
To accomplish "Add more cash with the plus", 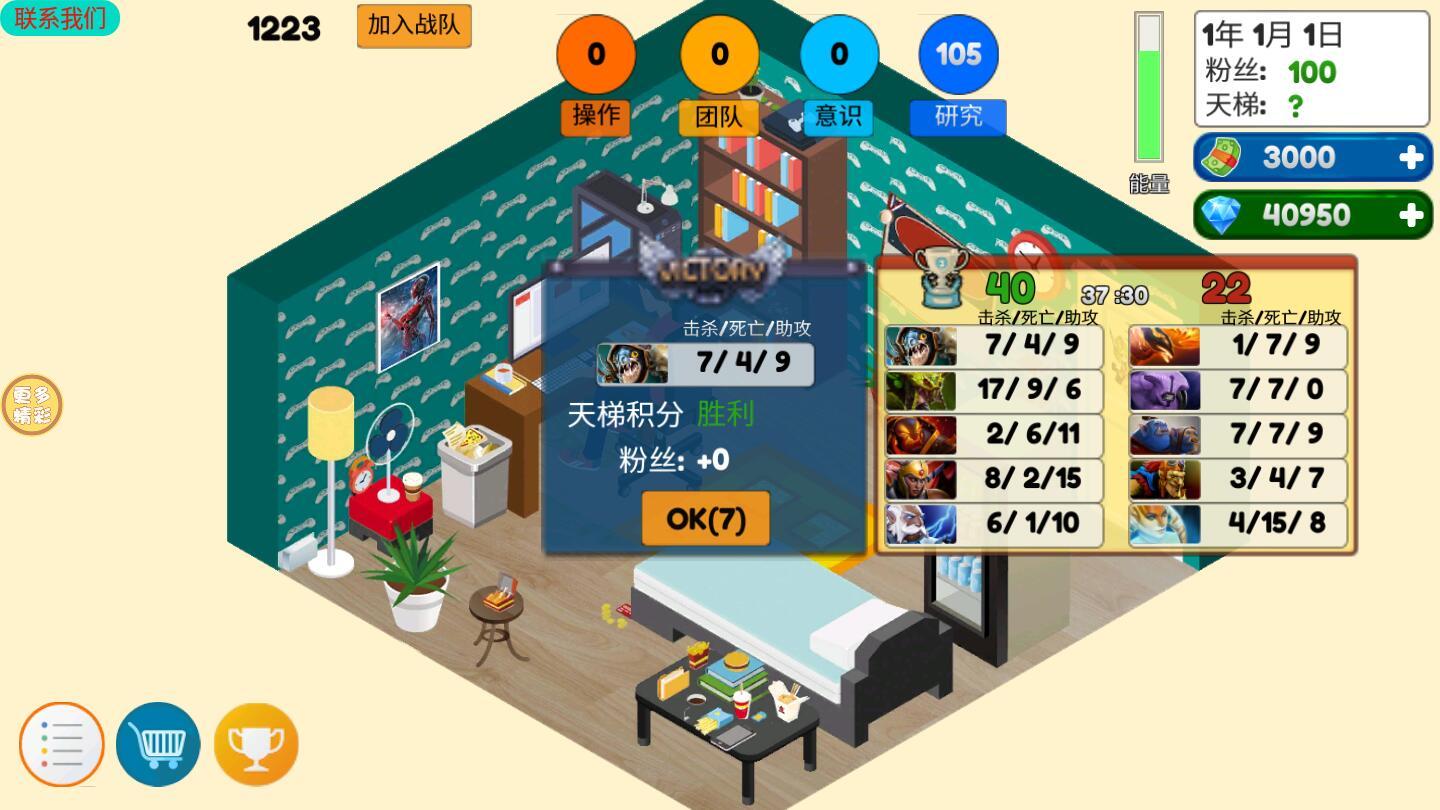I will 1411,158.
